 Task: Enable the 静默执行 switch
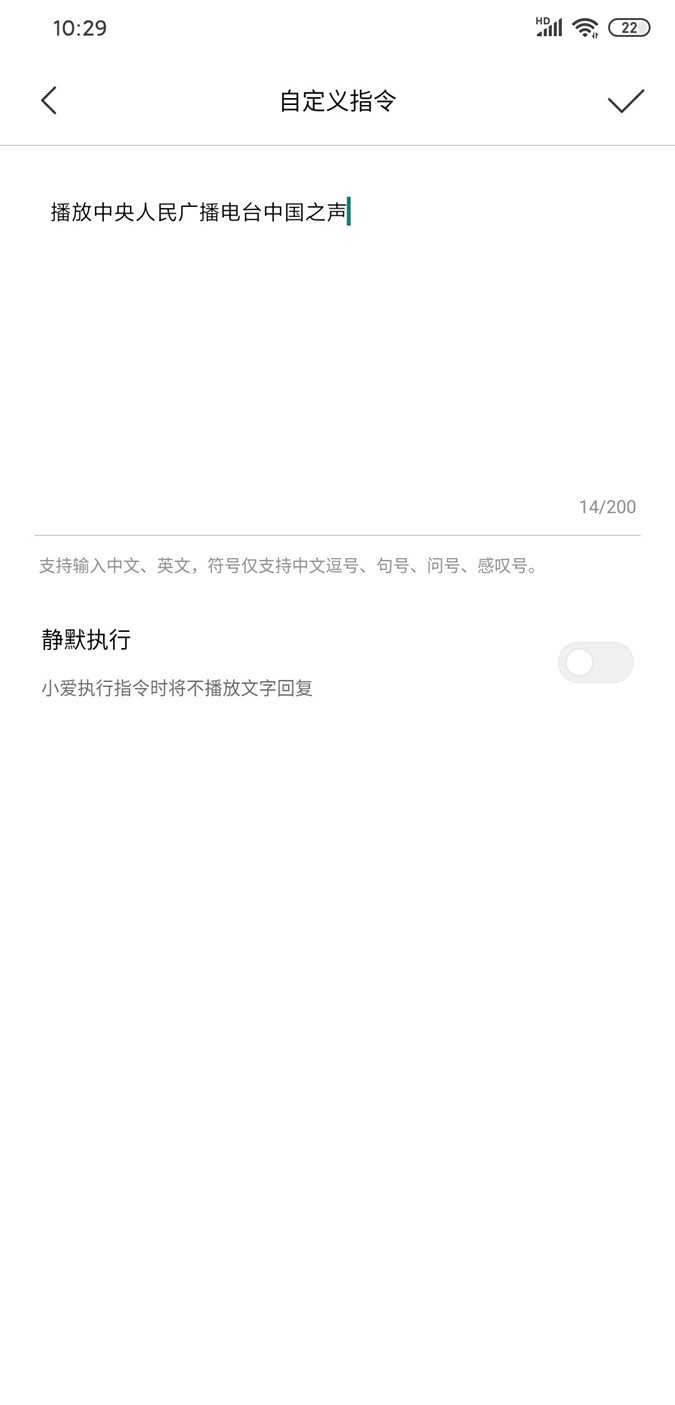[x=596, y=662]
